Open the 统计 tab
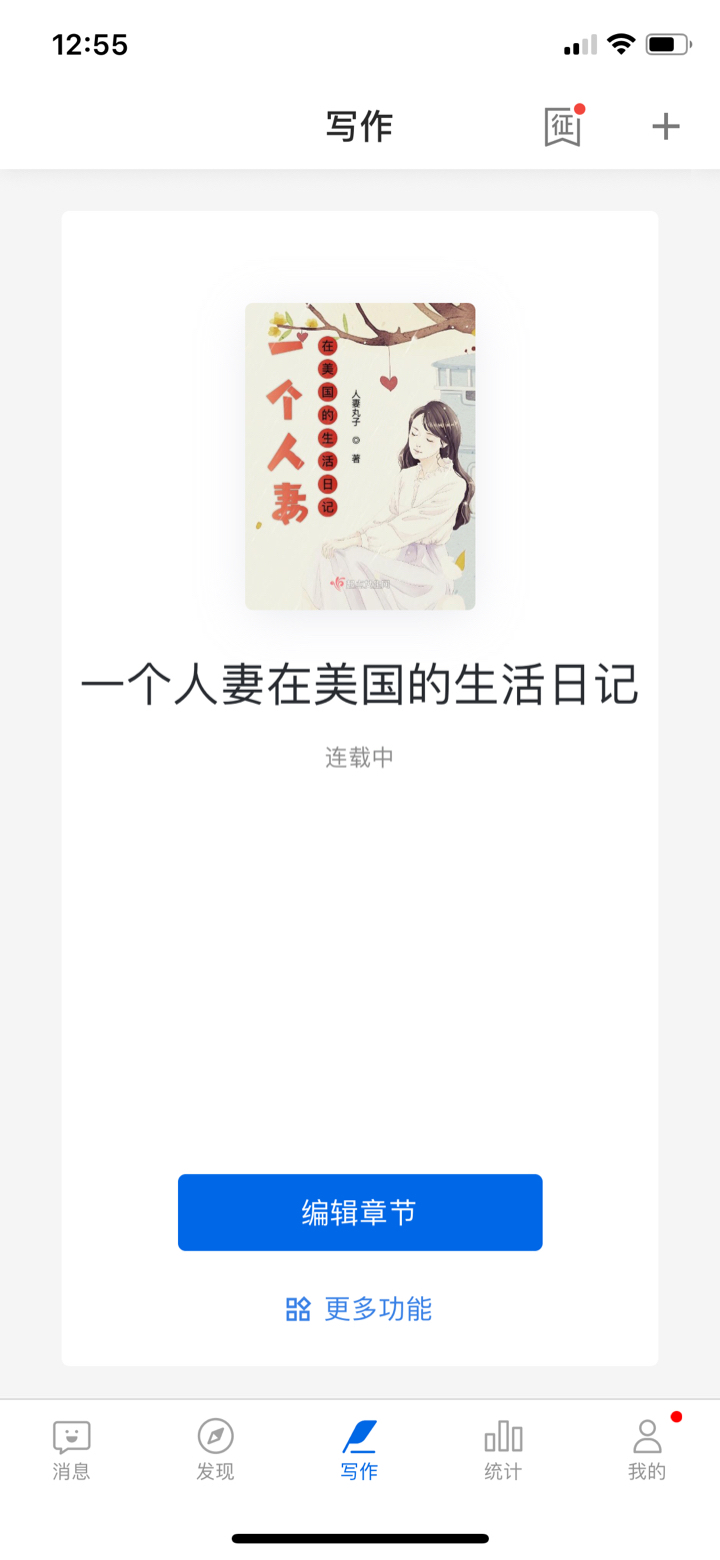Image resolution: width=720 pixels, height=1560 pixels. (503, 1448)
